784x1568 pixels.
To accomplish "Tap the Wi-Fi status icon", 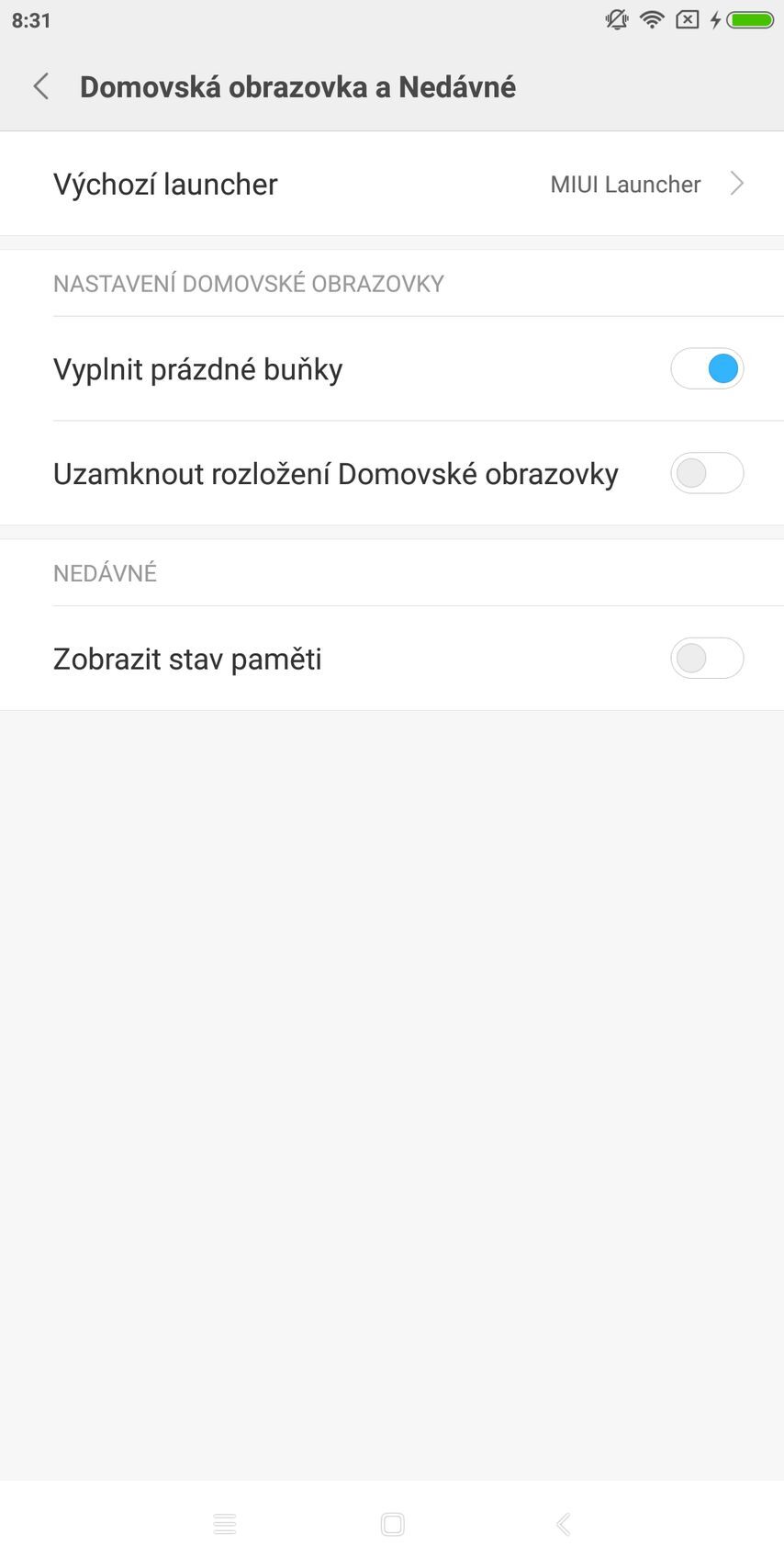I will click(x=652, y=19).
